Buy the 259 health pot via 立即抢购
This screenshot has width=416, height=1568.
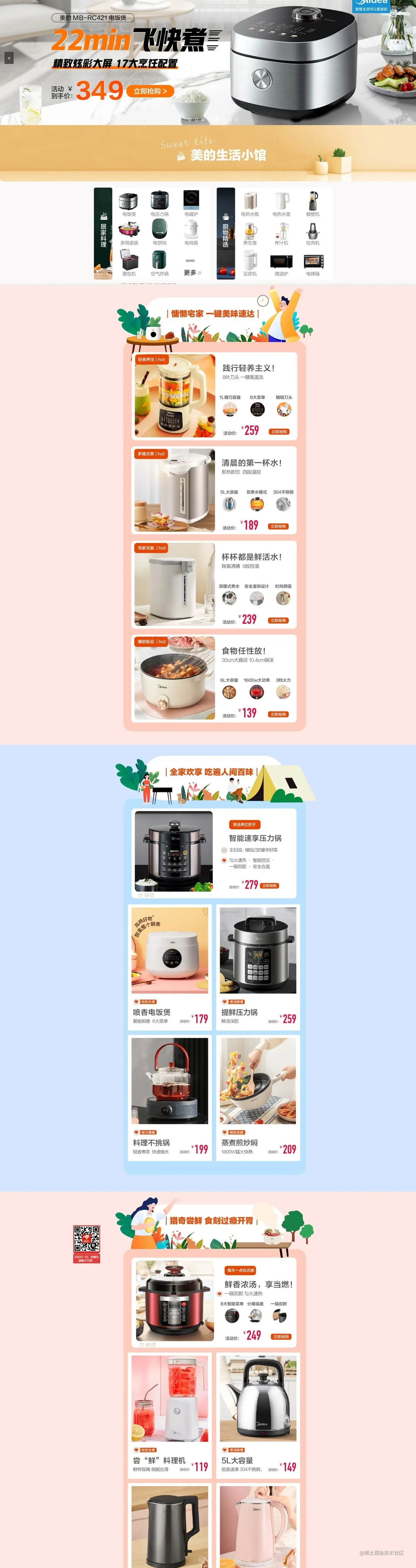point(279,432)
